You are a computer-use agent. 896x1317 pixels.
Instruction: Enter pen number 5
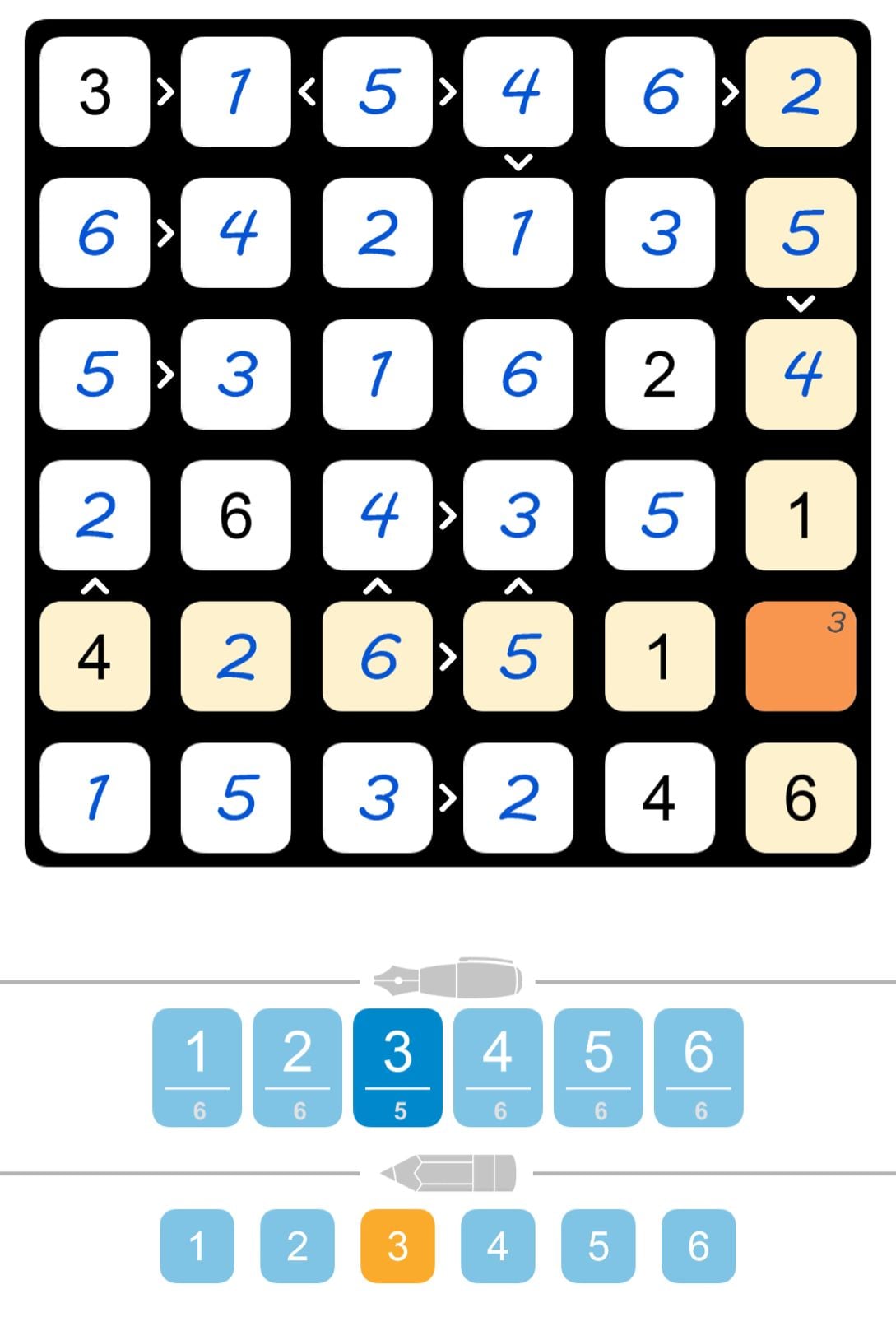point(598,1066)
